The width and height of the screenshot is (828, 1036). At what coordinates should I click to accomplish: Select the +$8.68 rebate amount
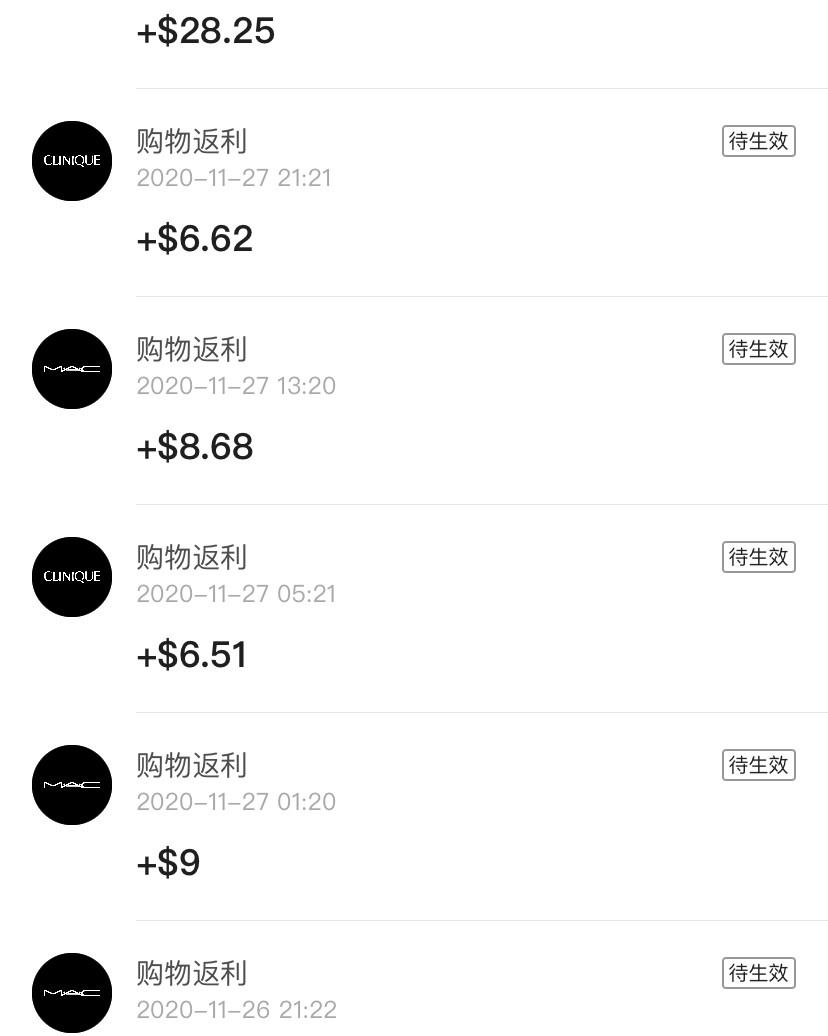[195, 446]
